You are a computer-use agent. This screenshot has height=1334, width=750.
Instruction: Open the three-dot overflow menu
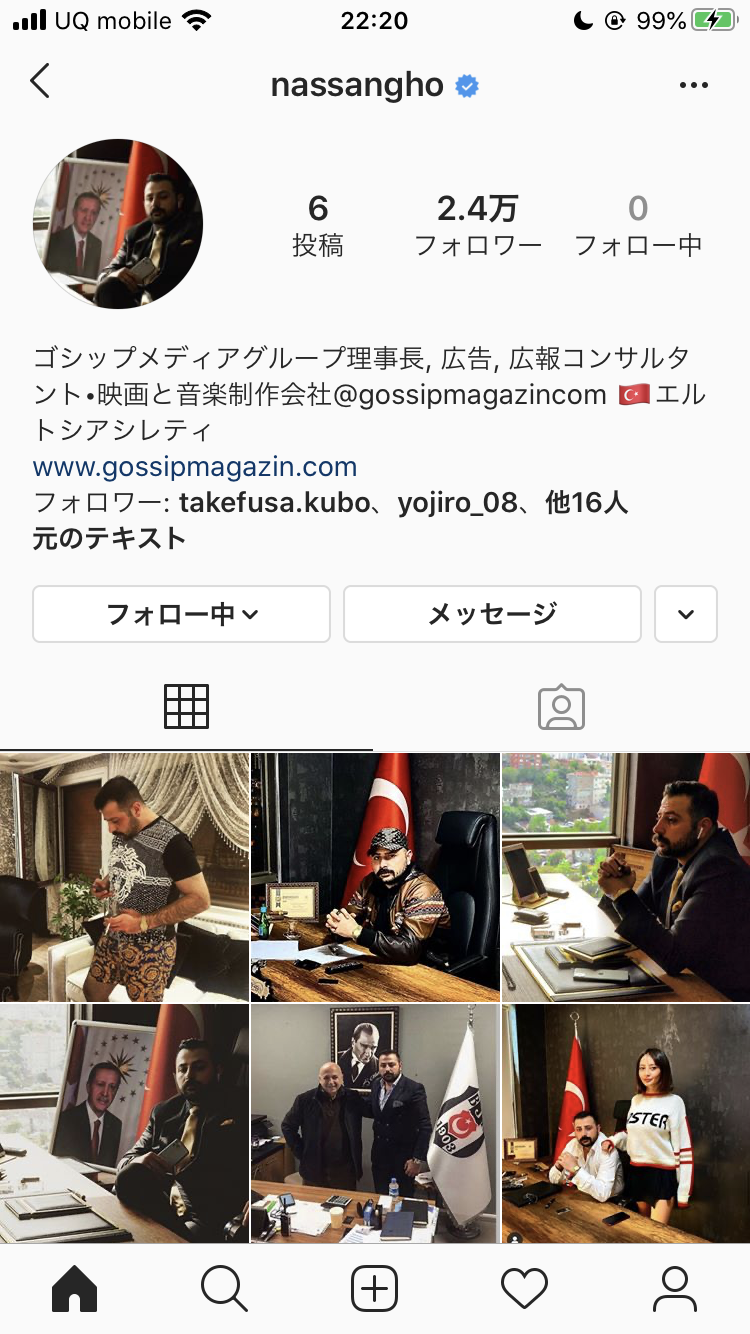tap(693, 85)
